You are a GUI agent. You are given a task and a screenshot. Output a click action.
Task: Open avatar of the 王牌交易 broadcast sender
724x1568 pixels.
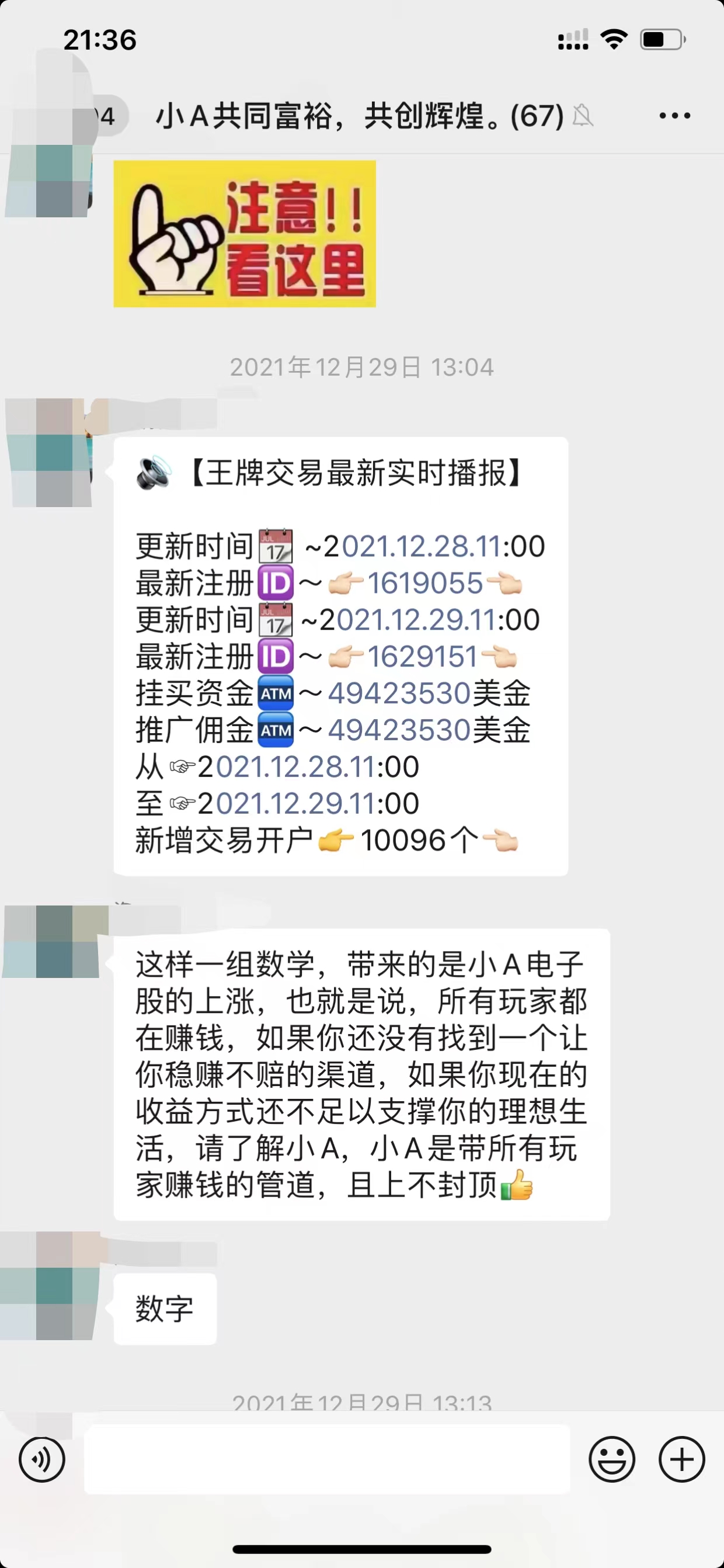click(48, 453)
